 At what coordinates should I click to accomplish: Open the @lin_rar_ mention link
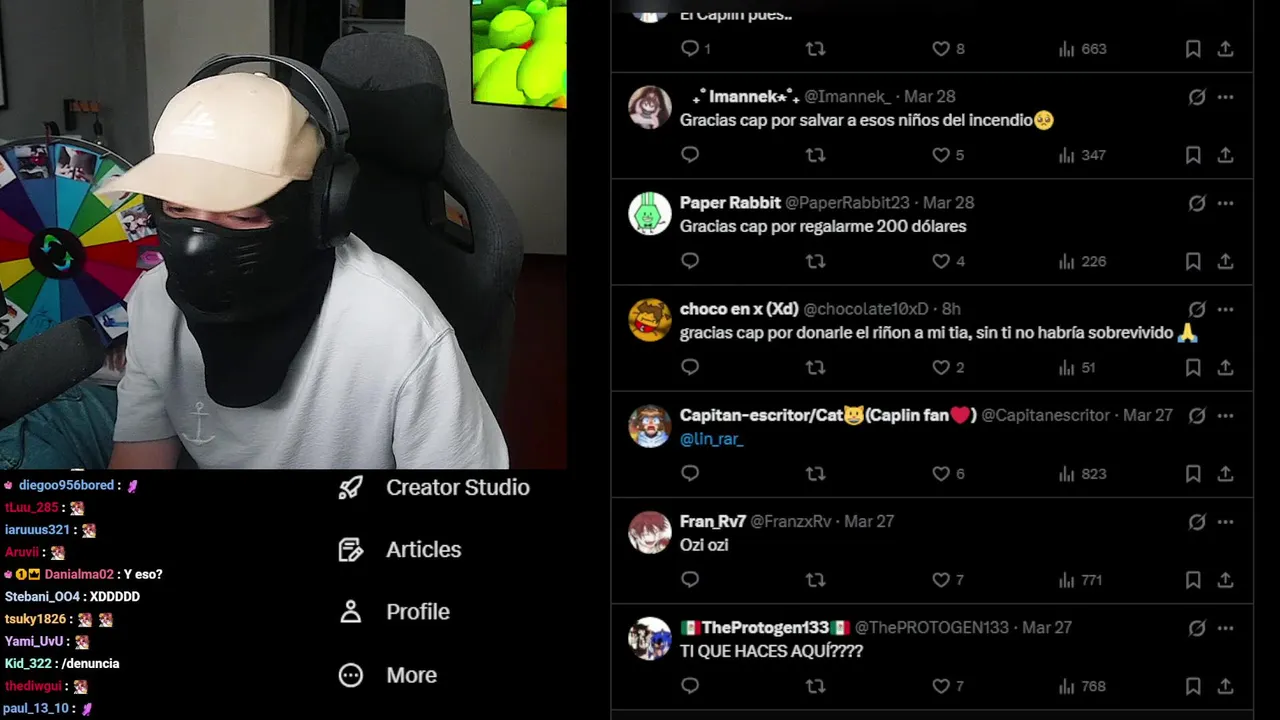pos(711,439)
